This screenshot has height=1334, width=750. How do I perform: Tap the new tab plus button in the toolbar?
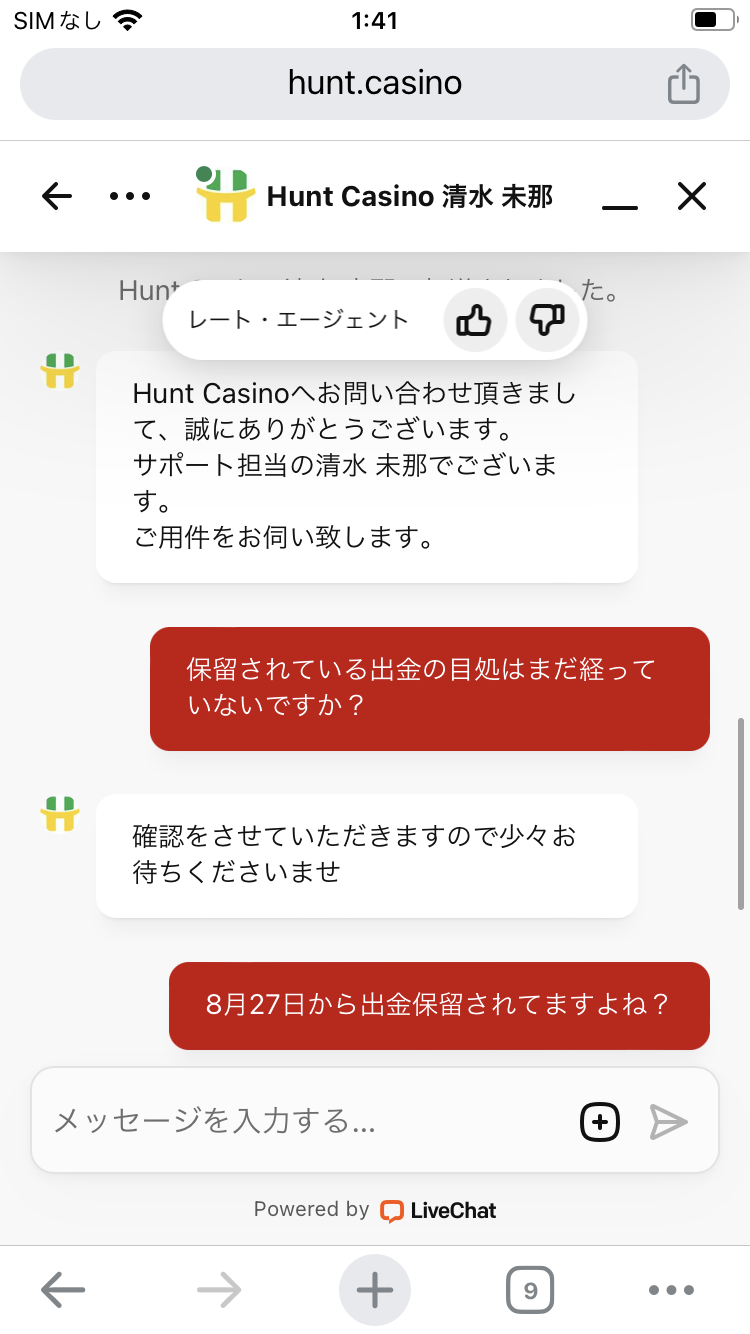tap(374, 1289)
